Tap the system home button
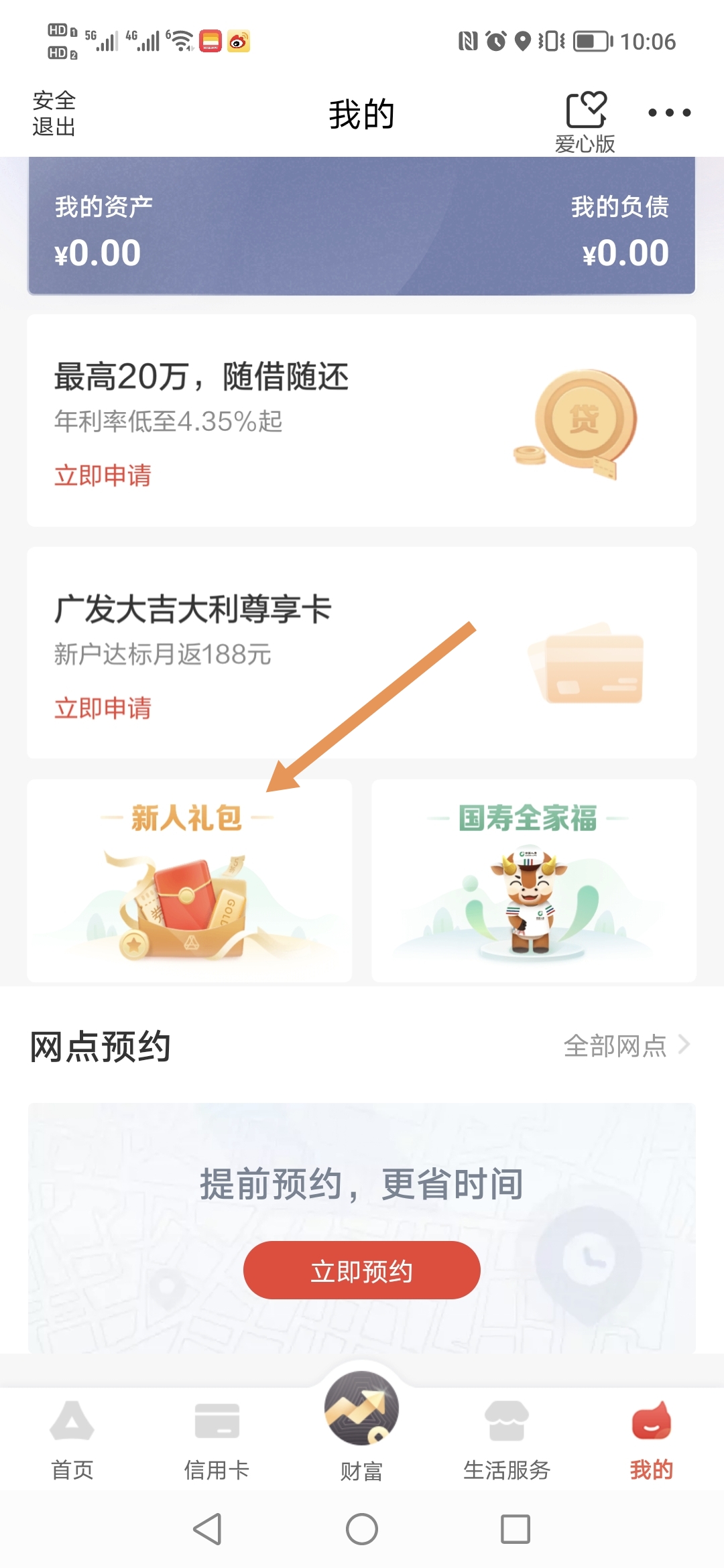 362,1529
